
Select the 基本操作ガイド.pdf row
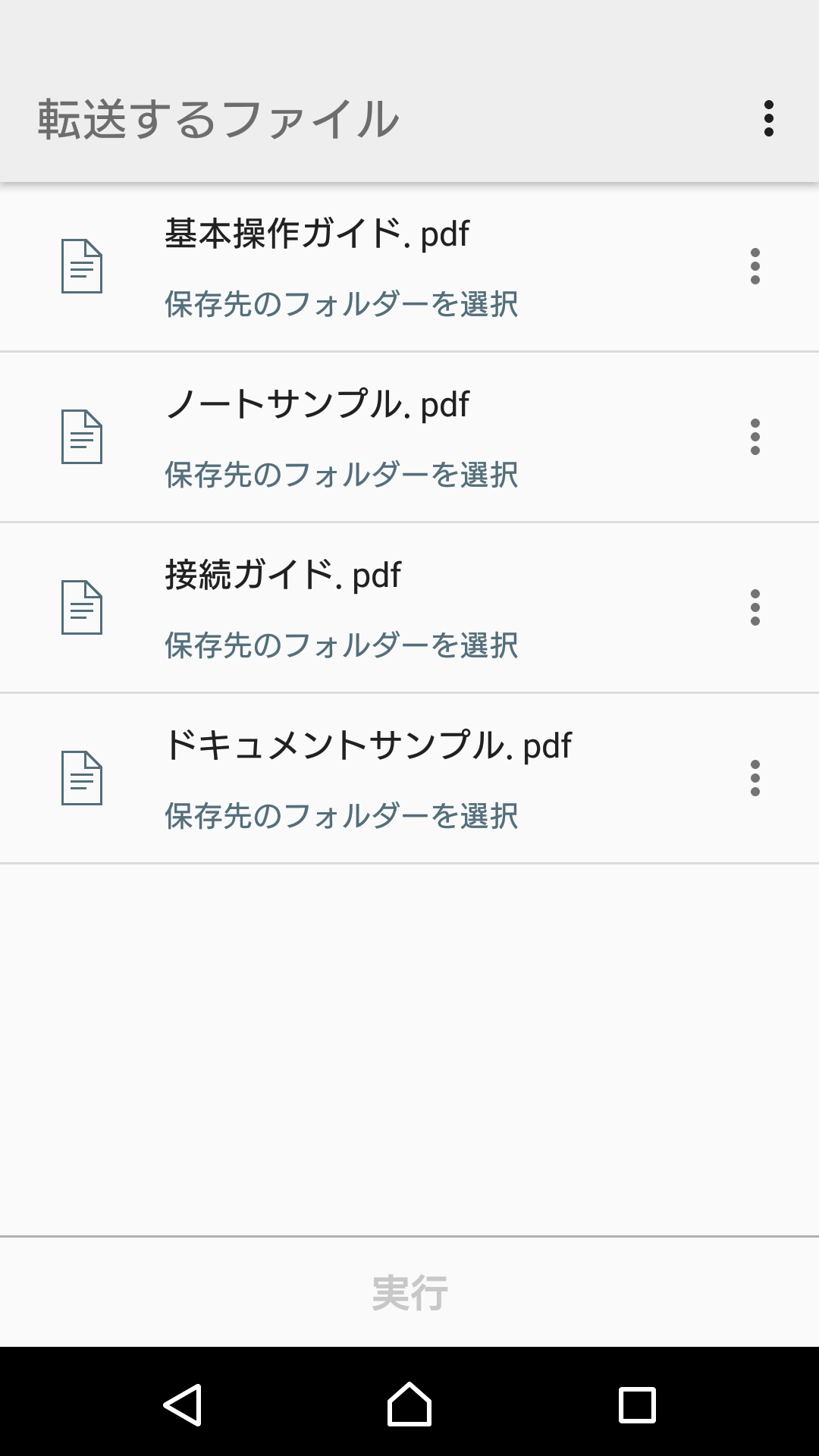click(409, 266)
